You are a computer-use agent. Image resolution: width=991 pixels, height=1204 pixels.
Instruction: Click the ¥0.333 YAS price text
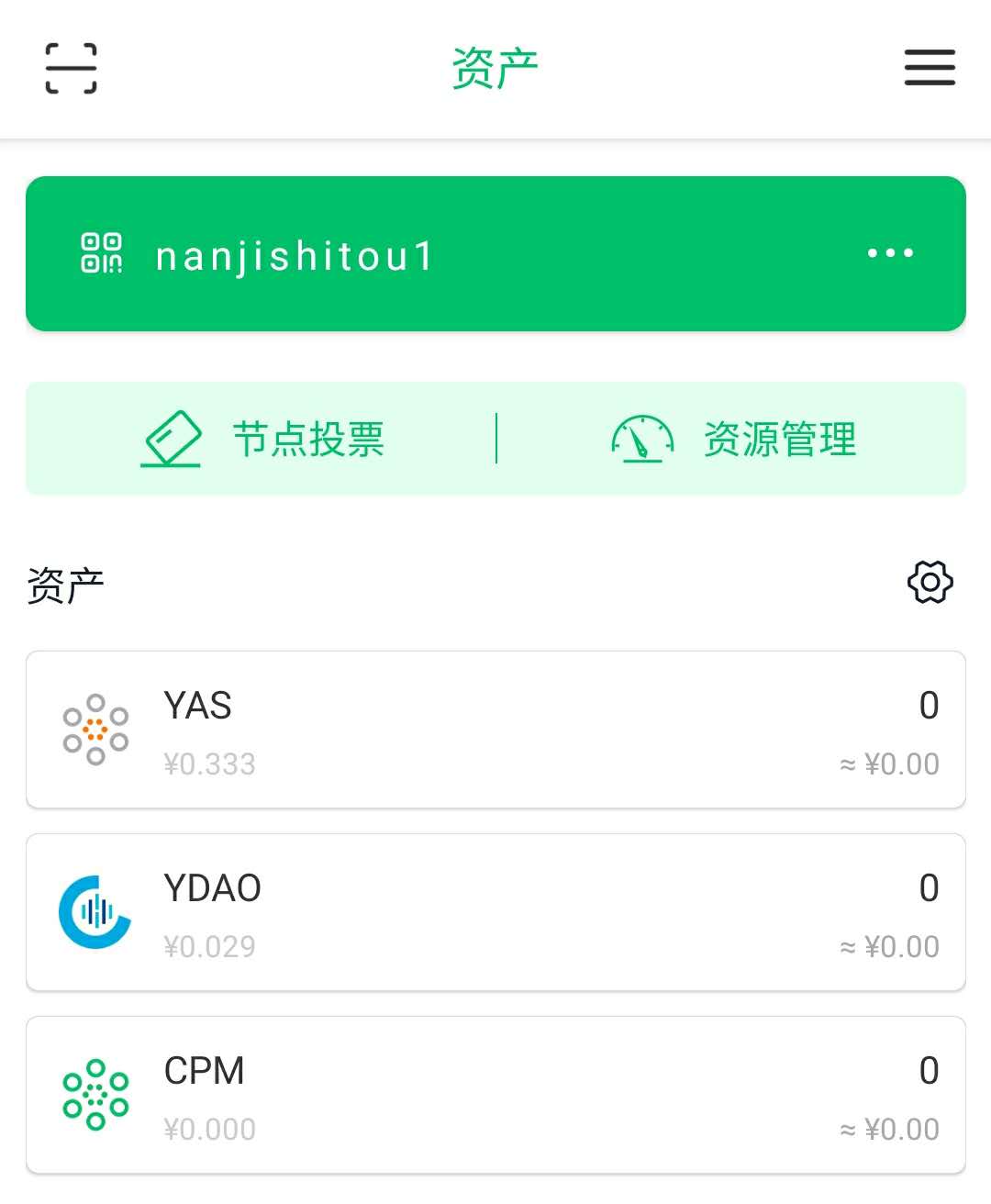(207, 763)
